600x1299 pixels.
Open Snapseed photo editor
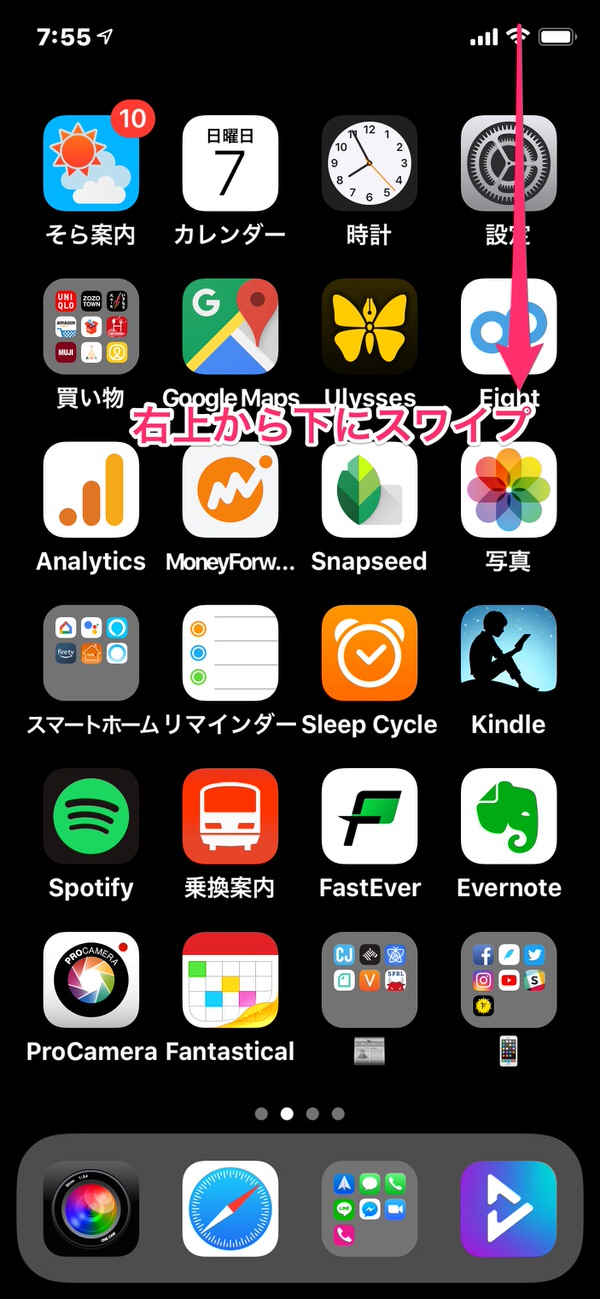pyautogui.click(x=369, y=490)
